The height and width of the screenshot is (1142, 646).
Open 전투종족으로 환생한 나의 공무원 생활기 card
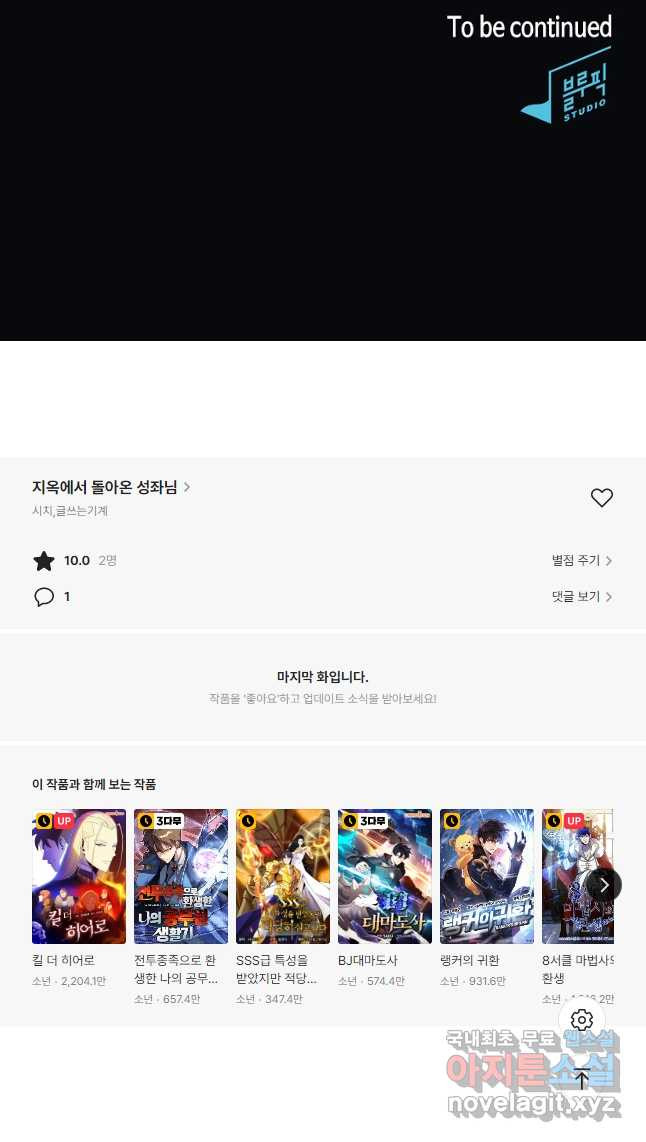tap(181, 876)
